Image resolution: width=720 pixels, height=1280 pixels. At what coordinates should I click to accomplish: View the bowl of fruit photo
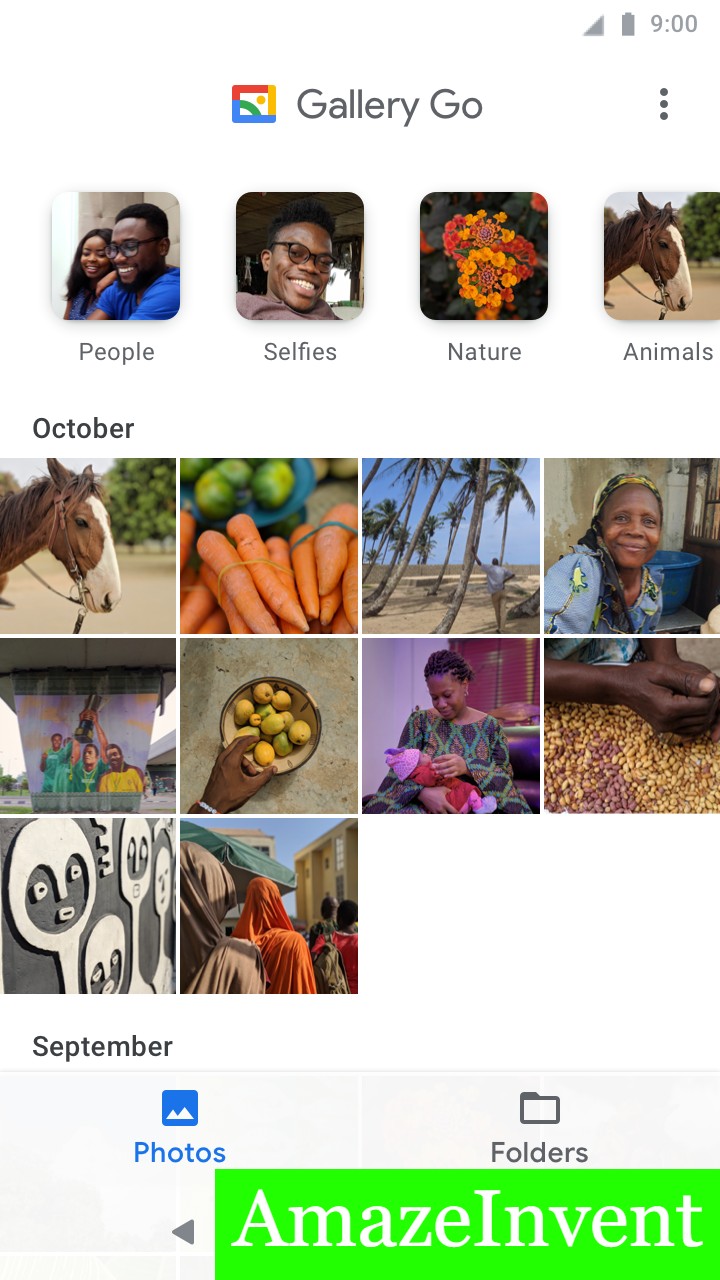pyautogui.click(x=269, y=726)
